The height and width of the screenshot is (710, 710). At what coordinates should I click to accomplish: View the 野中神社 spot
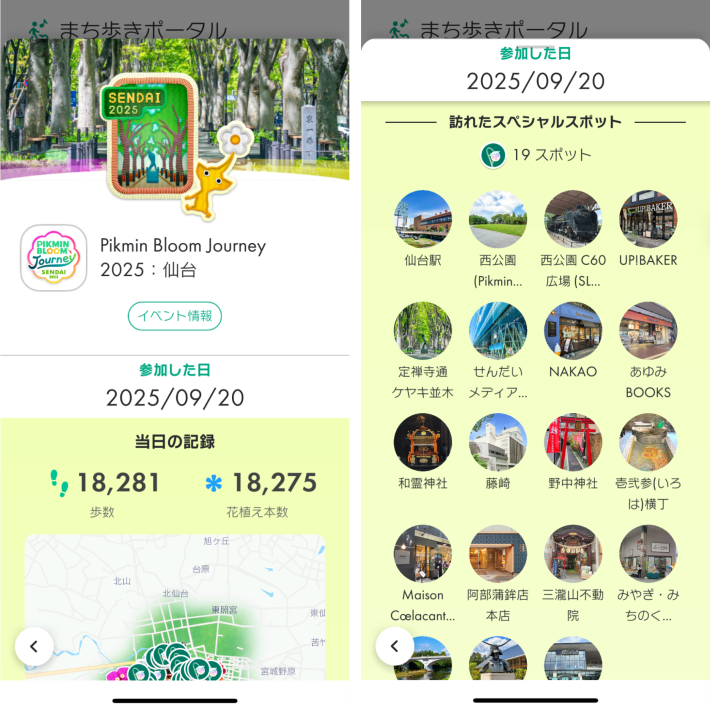click(x=573, y=442)
